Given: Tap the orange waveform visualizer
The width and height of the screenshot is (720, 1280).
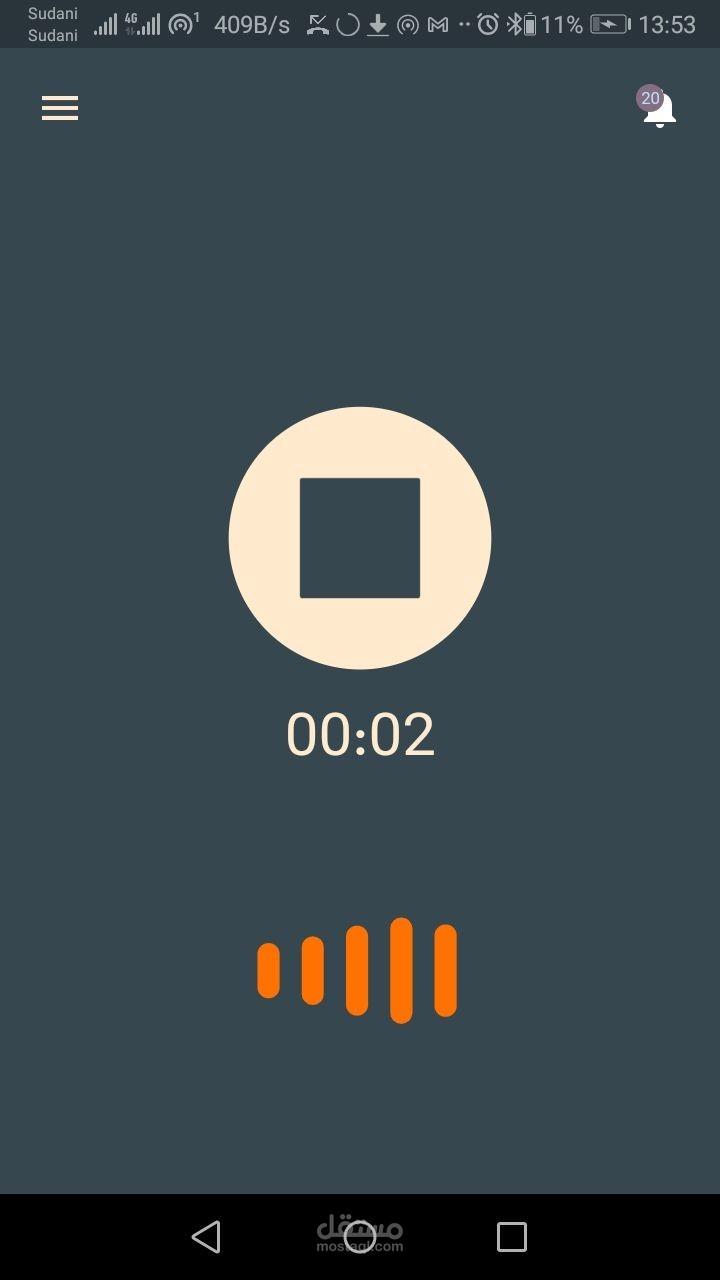Looking at the screenshot, I should click(x=360, y=970).
